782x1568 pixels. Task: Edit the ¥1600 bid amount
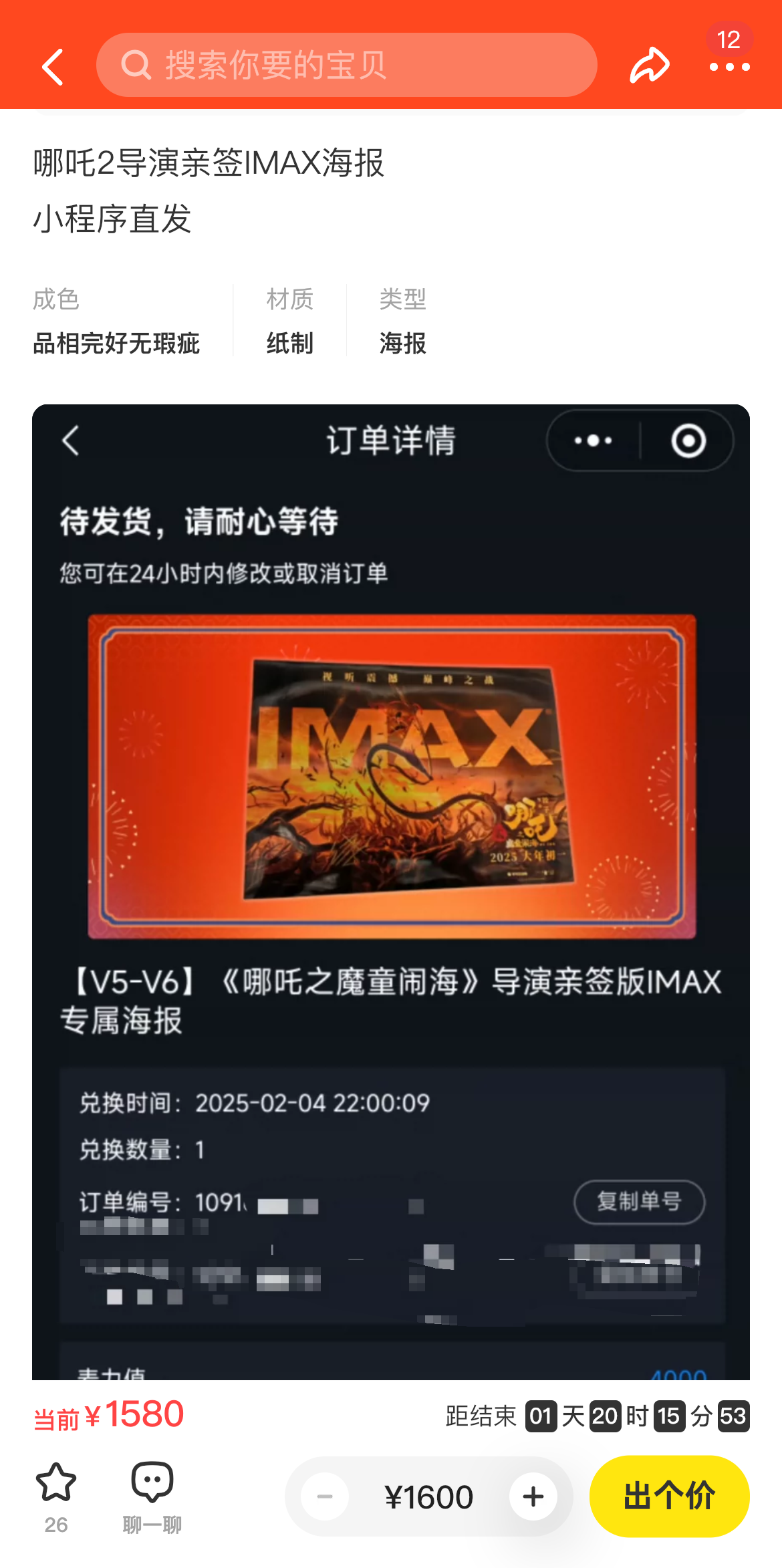[428, 1497]
